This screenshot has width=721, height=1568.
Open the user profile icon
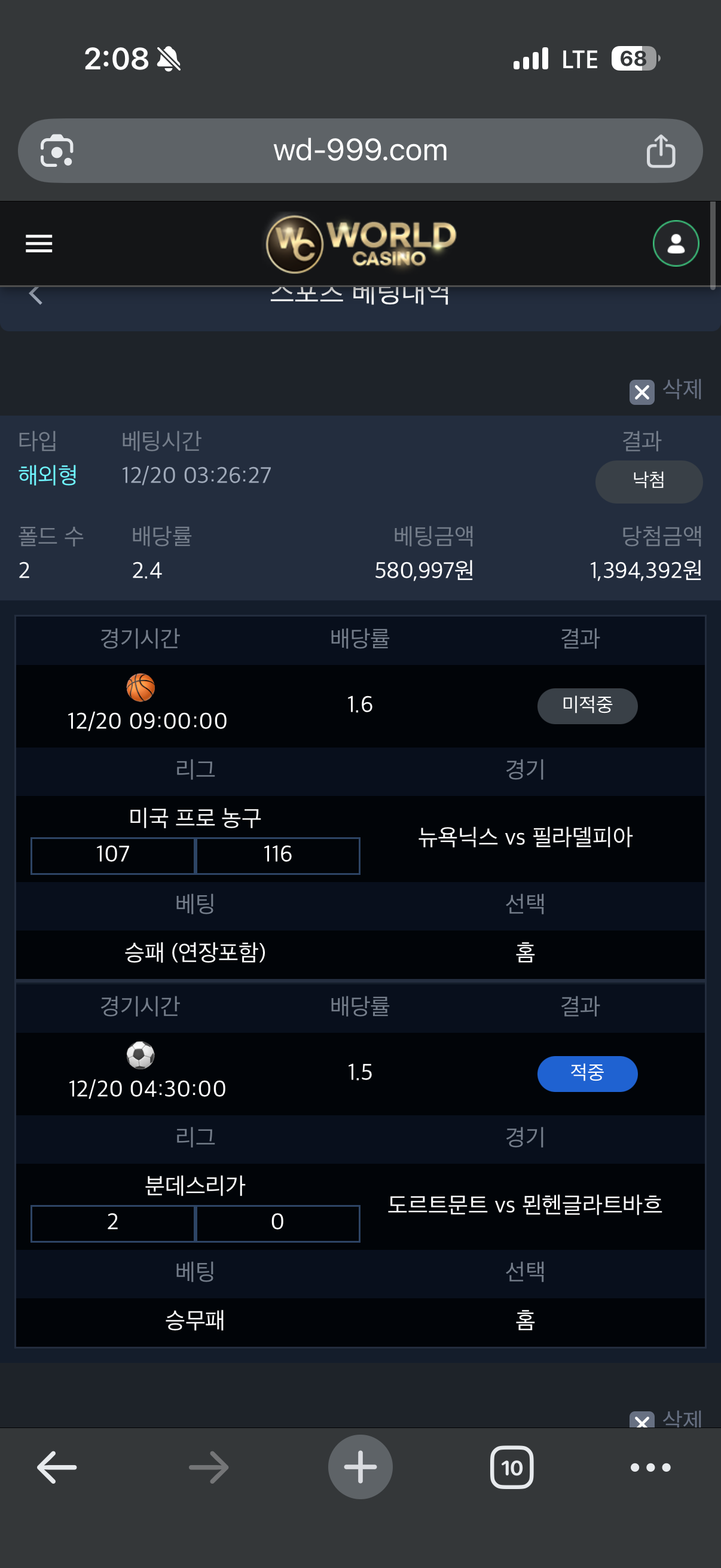676,243
